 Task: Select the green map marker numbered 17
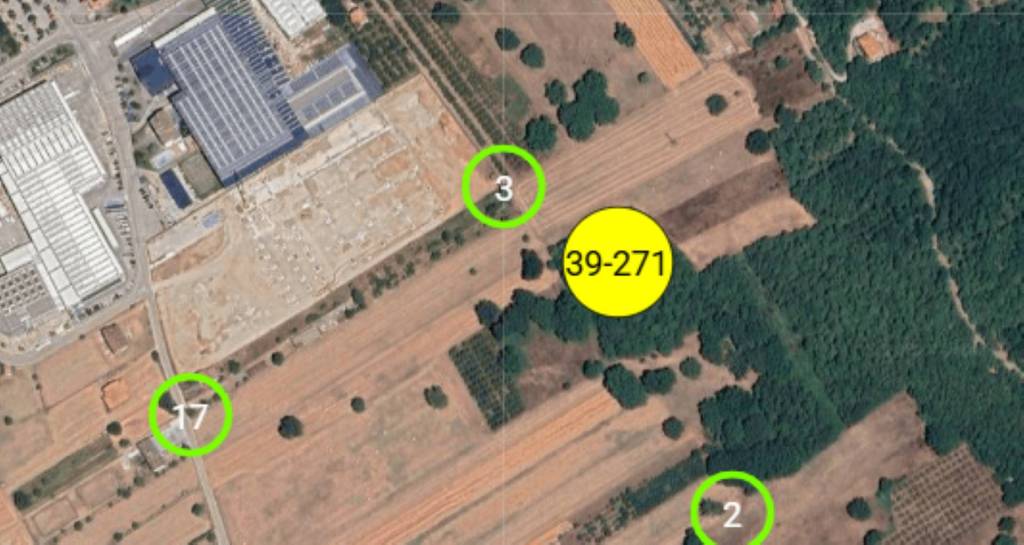(x=190, y=415)
